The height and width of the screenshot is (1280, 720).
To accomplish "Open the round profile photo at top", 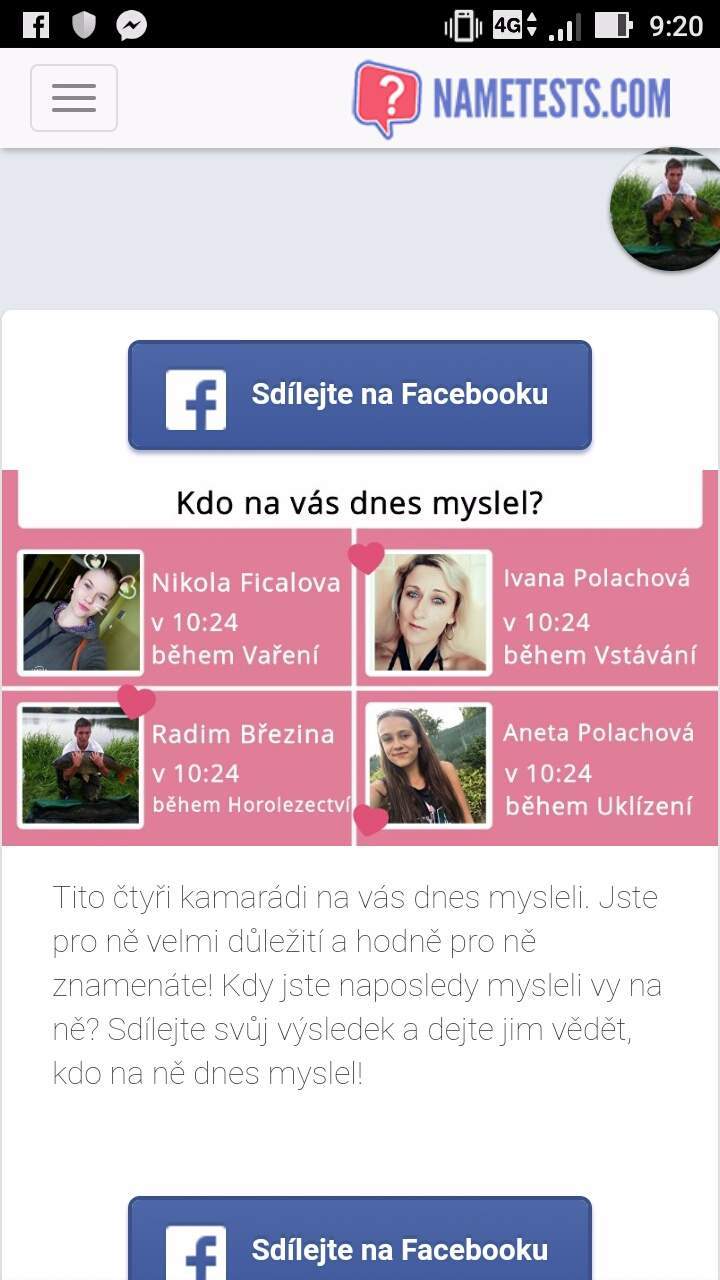I will 665,209.
